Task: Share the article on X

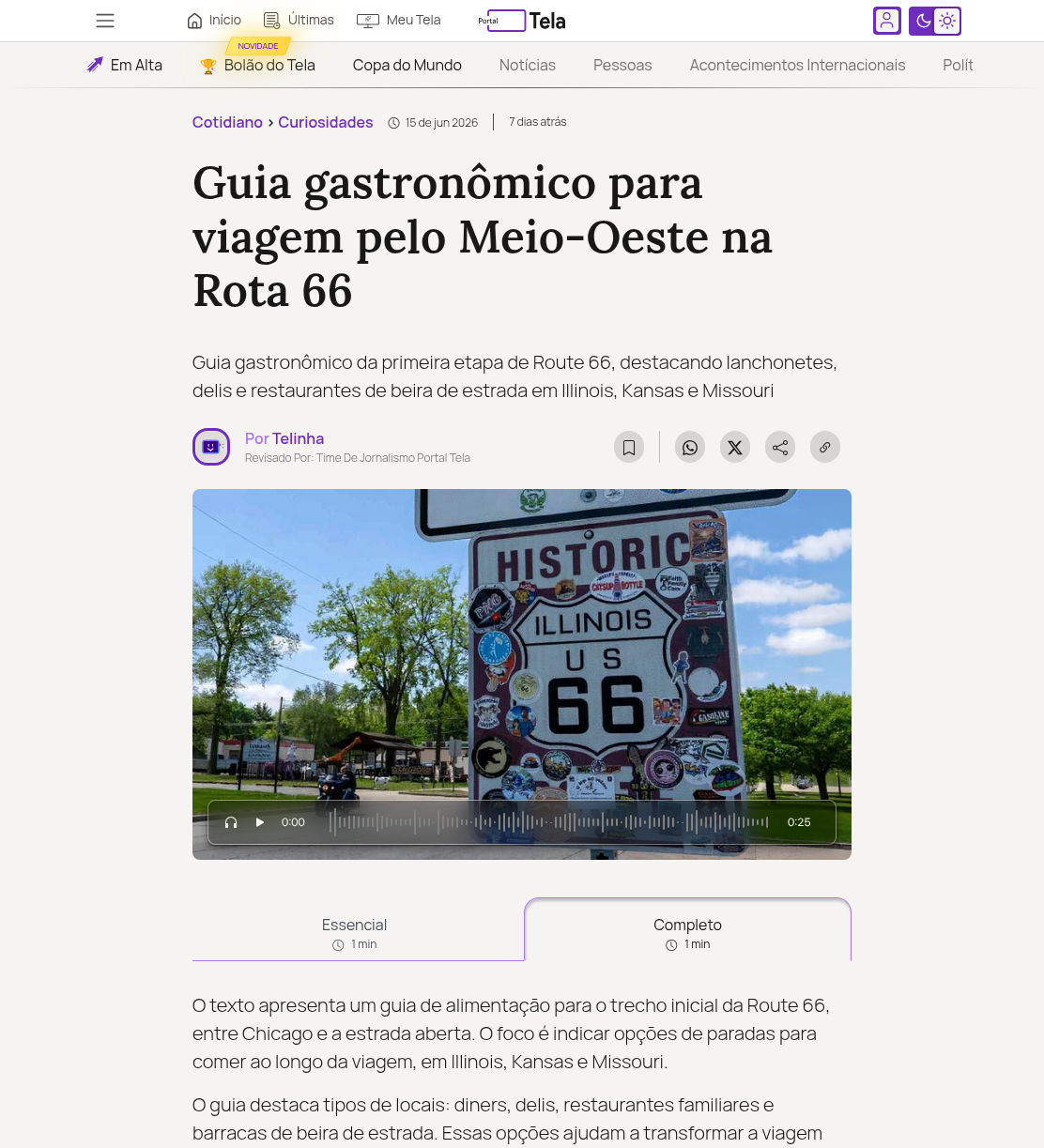Action: pyautogui.click(x=735, y=447)
